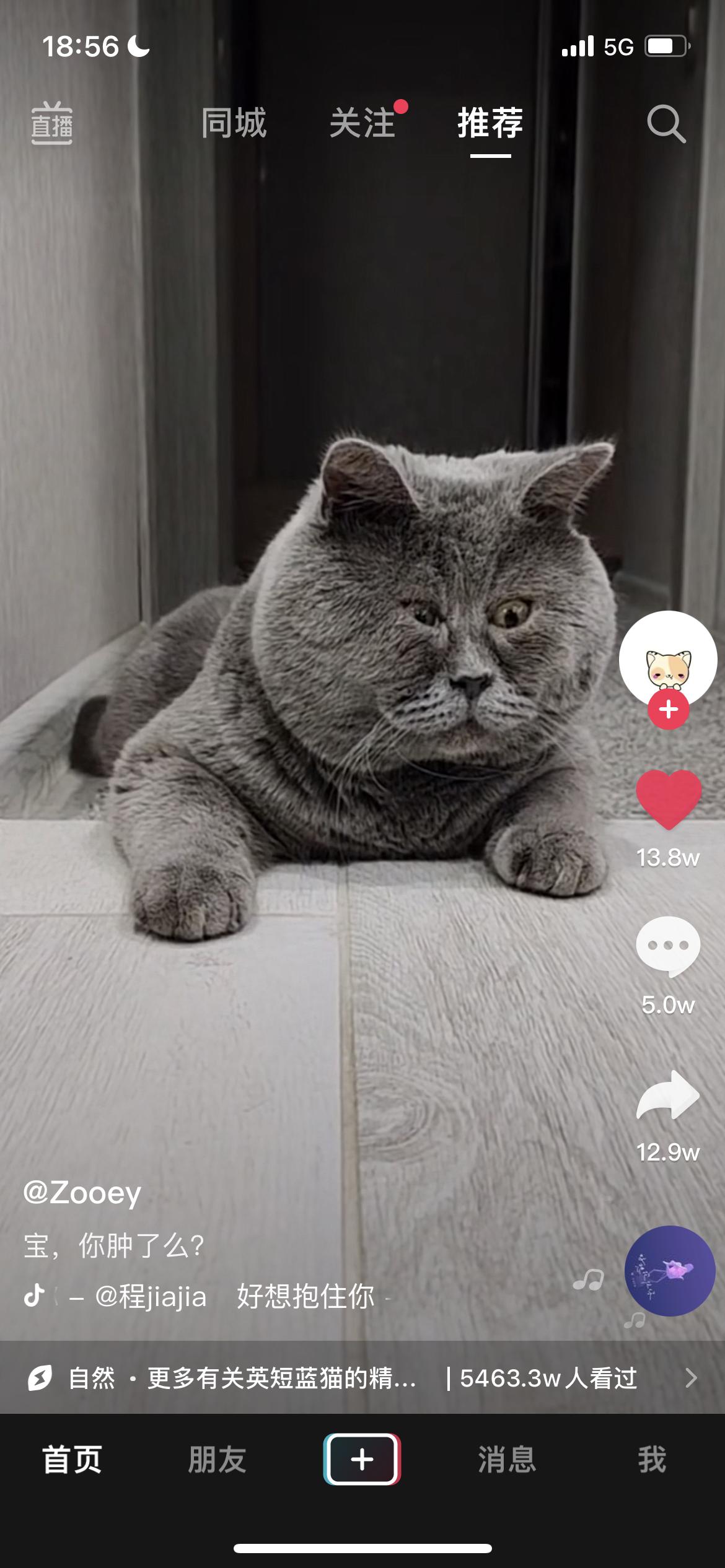Tap the heart to like the video

668,799
